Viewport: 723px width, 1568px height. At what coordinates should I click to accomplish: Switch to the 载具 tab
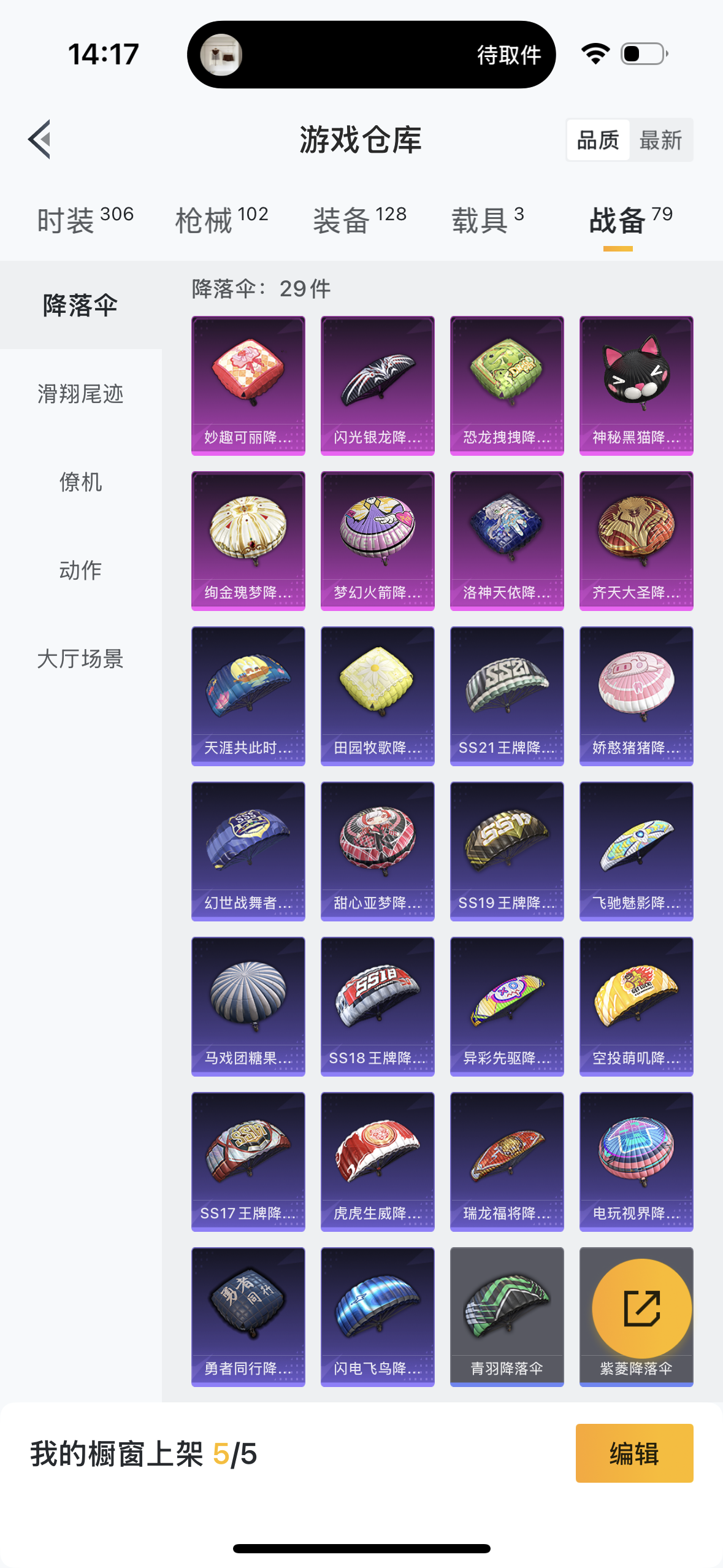tap(488, 220)
